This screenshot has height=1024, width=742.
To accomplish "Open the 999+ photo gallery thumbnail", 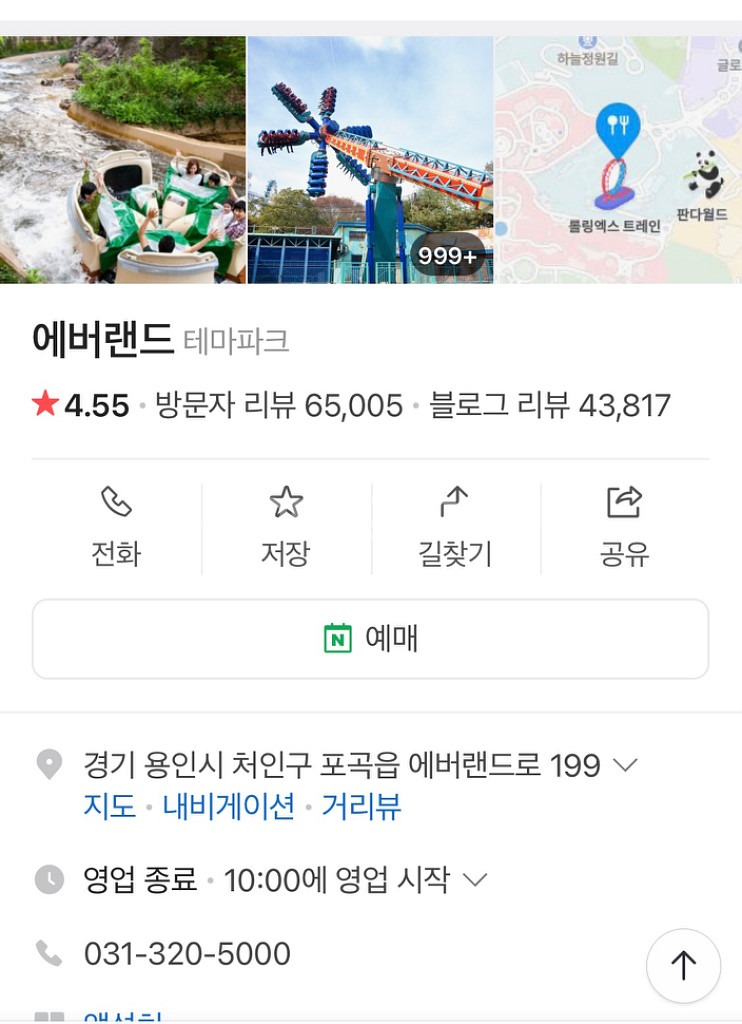I will tap(370, 160).
